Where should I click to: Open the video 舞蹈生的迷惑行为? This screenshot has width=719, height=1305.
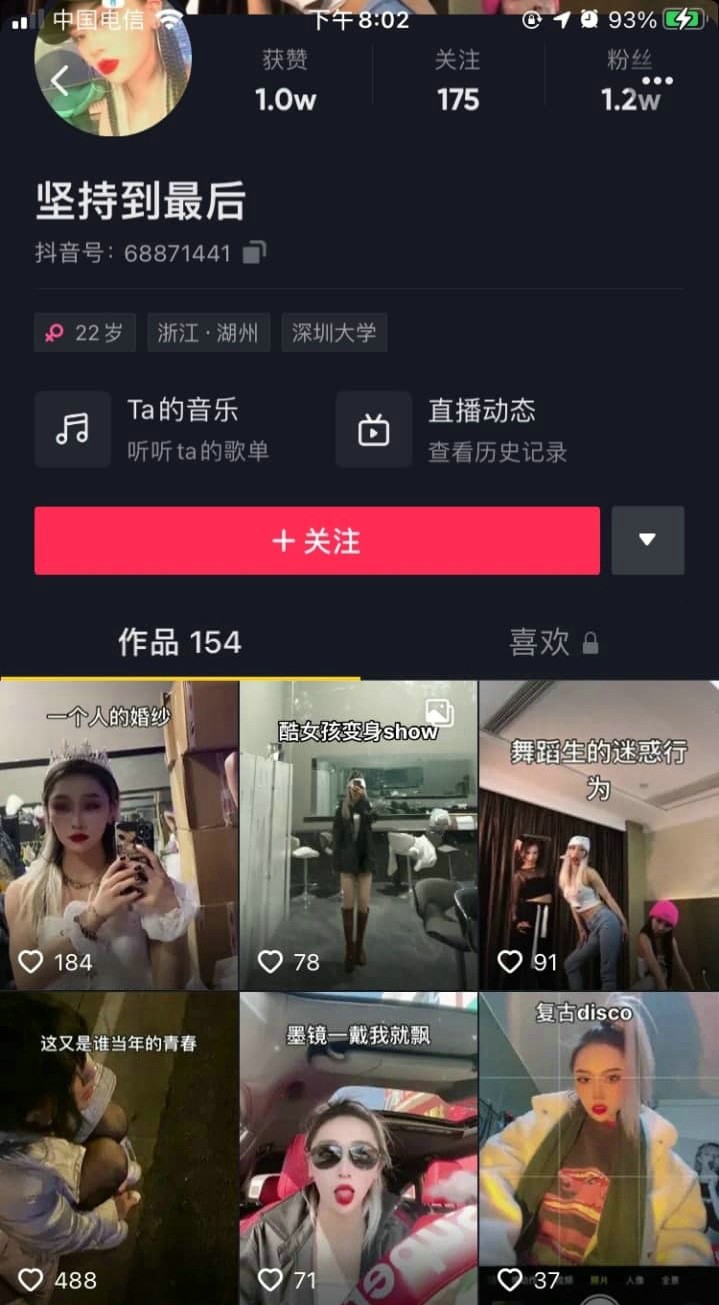[598, 835]
